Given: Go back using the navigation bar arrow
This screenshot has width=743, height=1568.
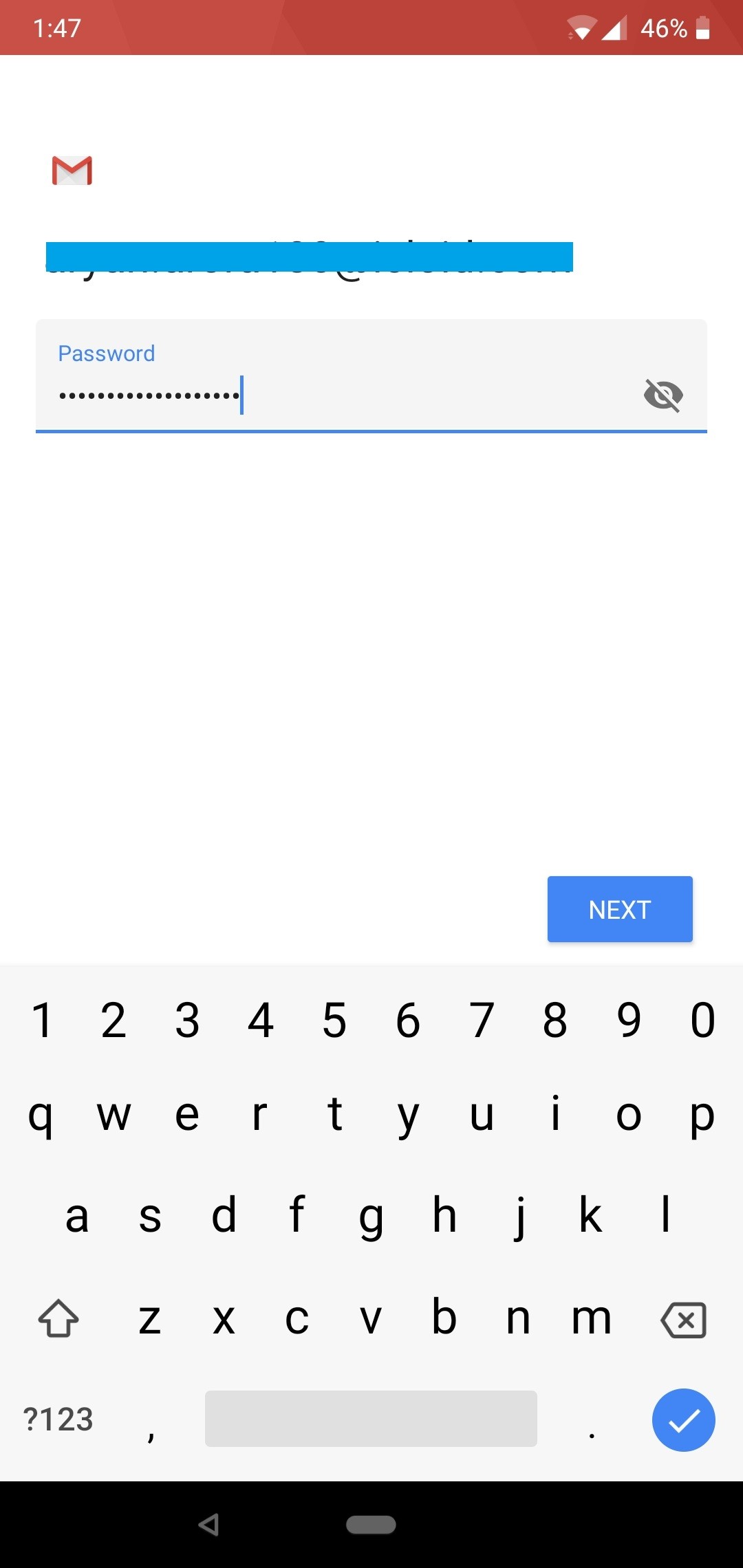Looking at the screenshot, I should point(208,1525).
